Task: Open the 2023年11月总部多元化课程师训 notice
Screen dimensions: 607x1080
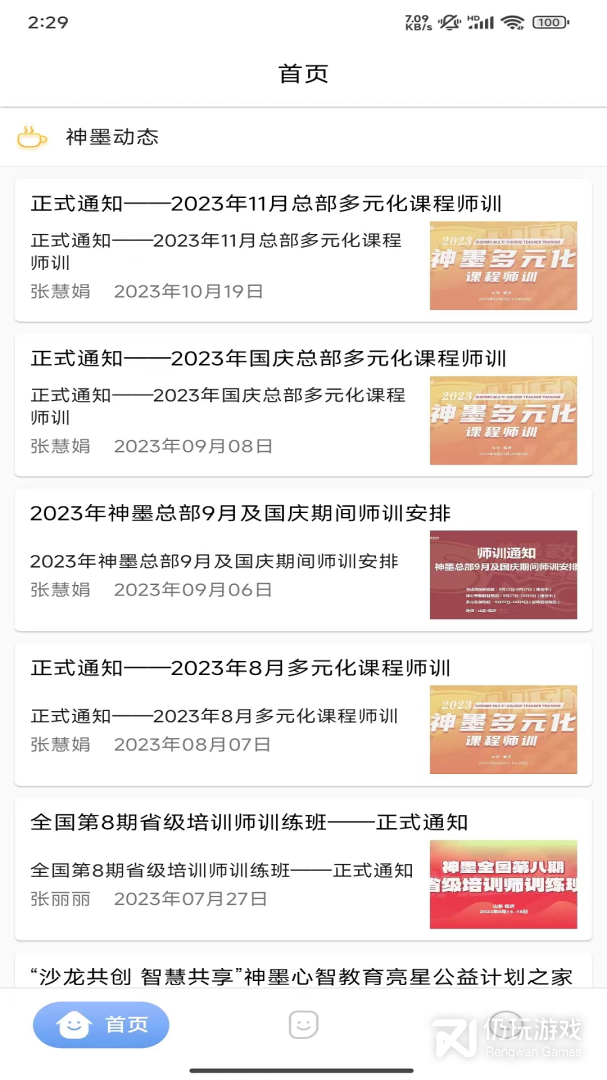Action: point(266,204)
